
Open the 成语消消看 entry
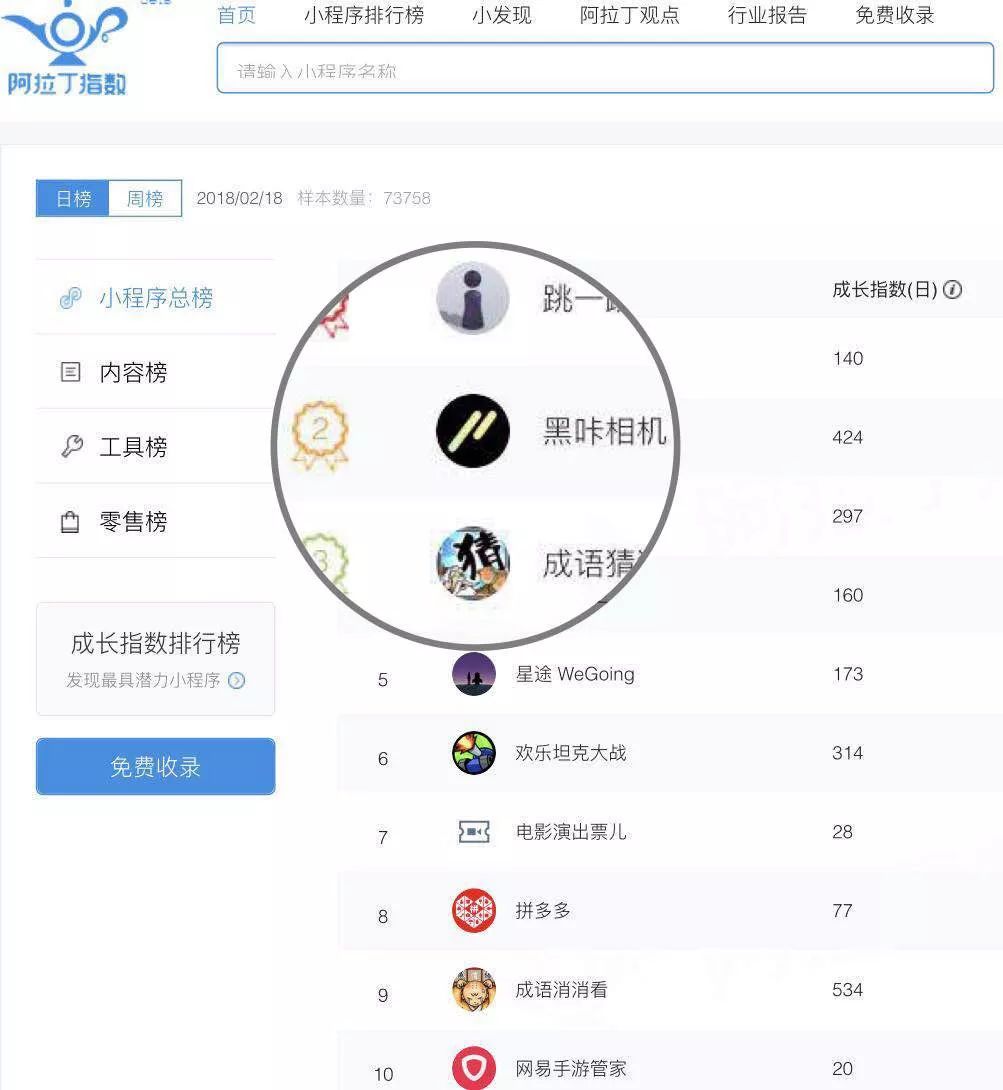(561, 990)
